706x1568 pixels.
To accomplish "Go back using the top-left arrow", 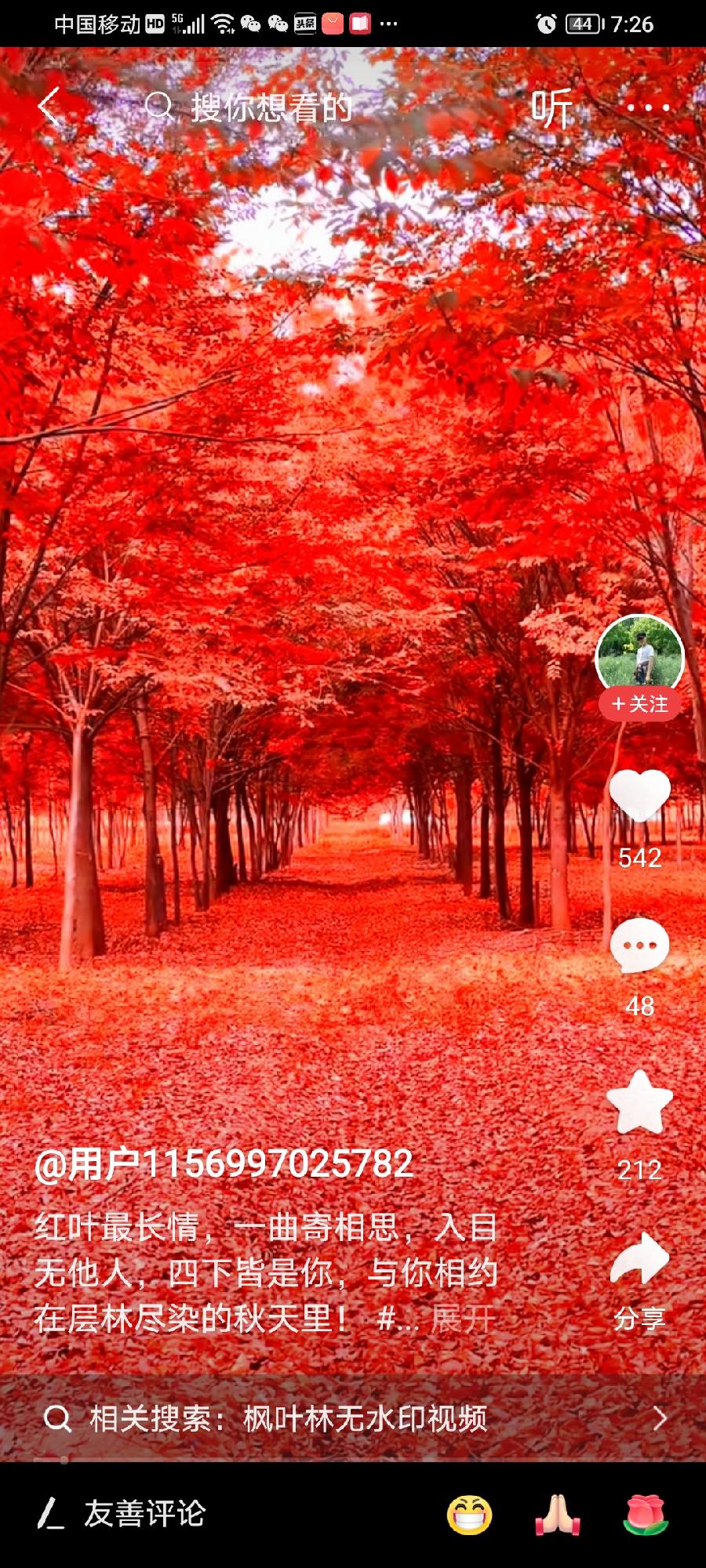I will pos(49,106).
